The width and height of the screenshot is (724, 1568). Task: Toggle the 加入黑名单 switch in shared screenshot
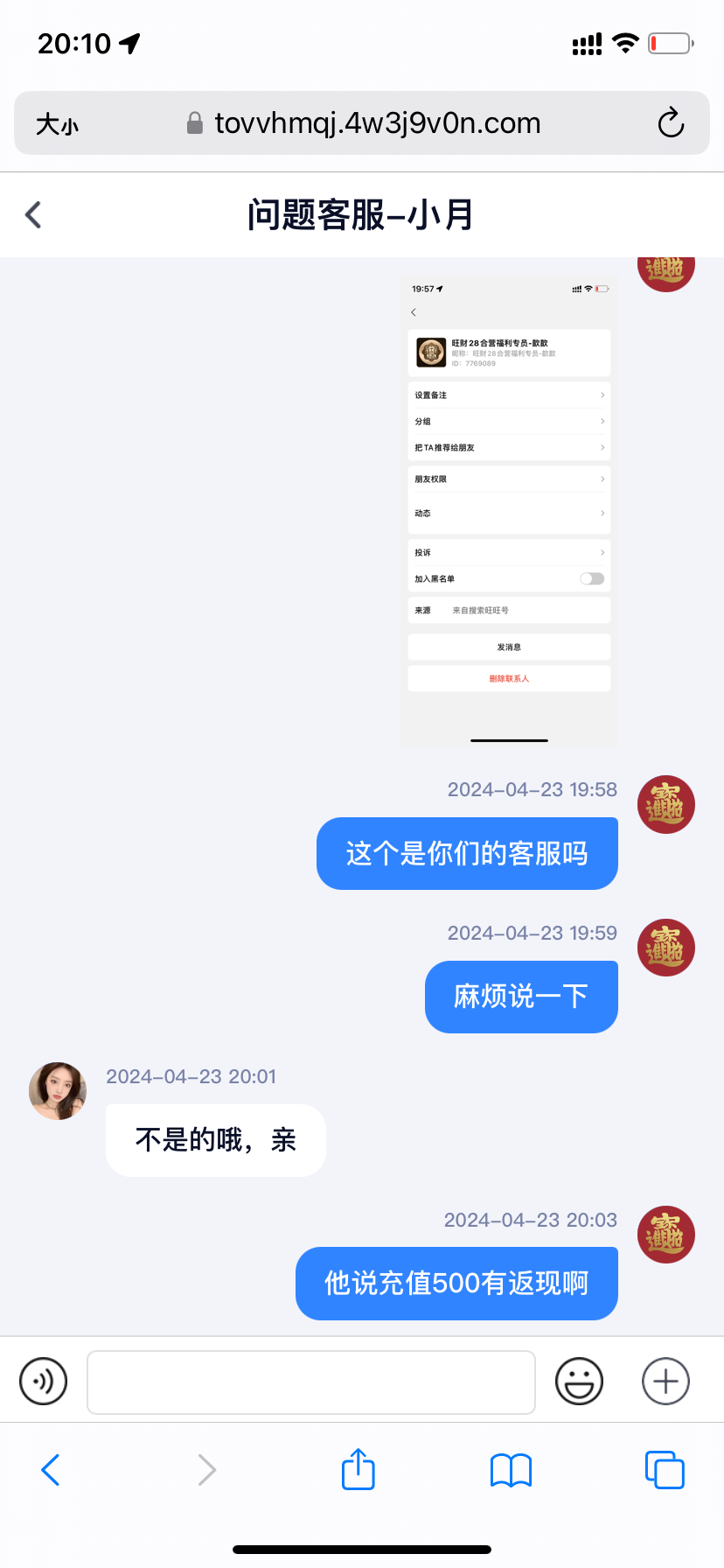click(x=591, y=578)
